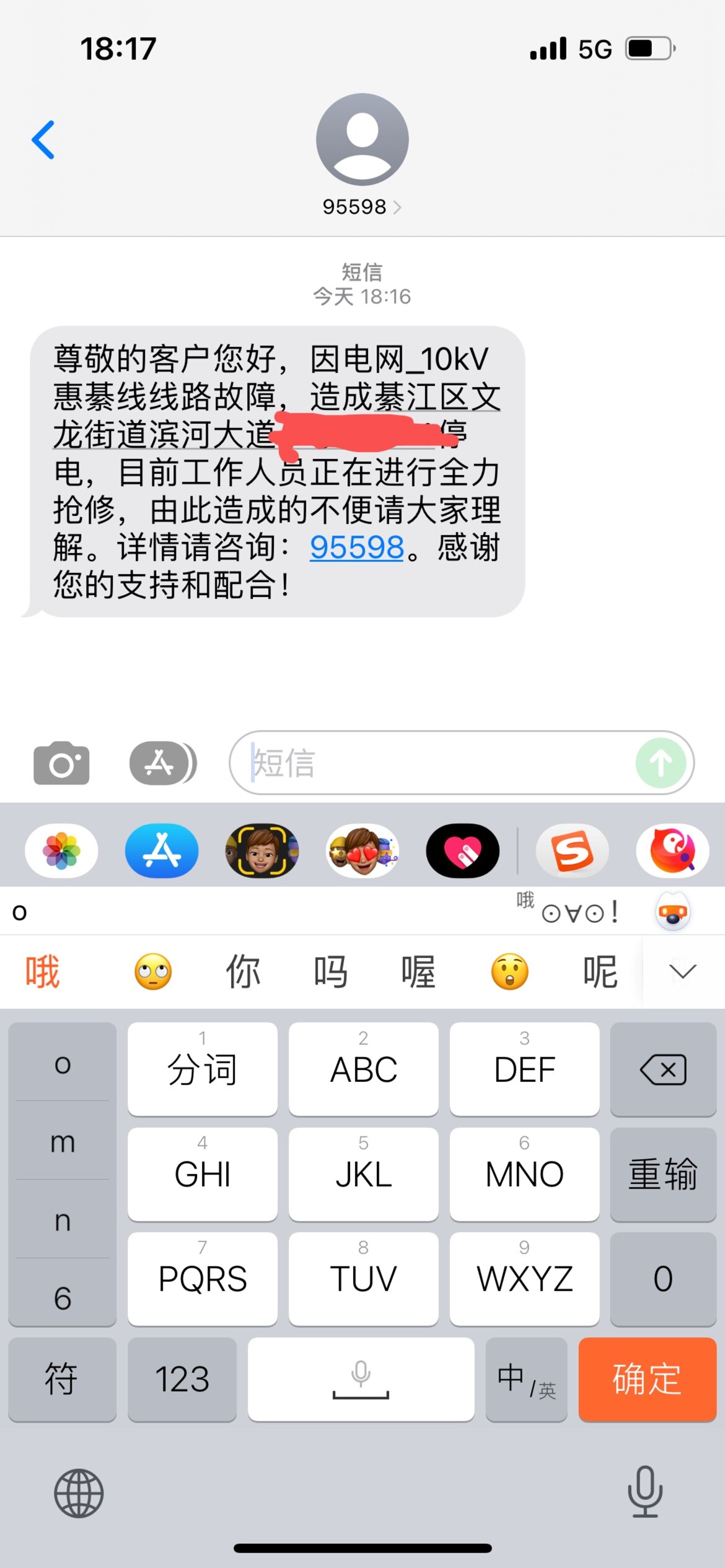
Task: Toggle the iMessage apps drawer button
Action: tap(162, 763)
